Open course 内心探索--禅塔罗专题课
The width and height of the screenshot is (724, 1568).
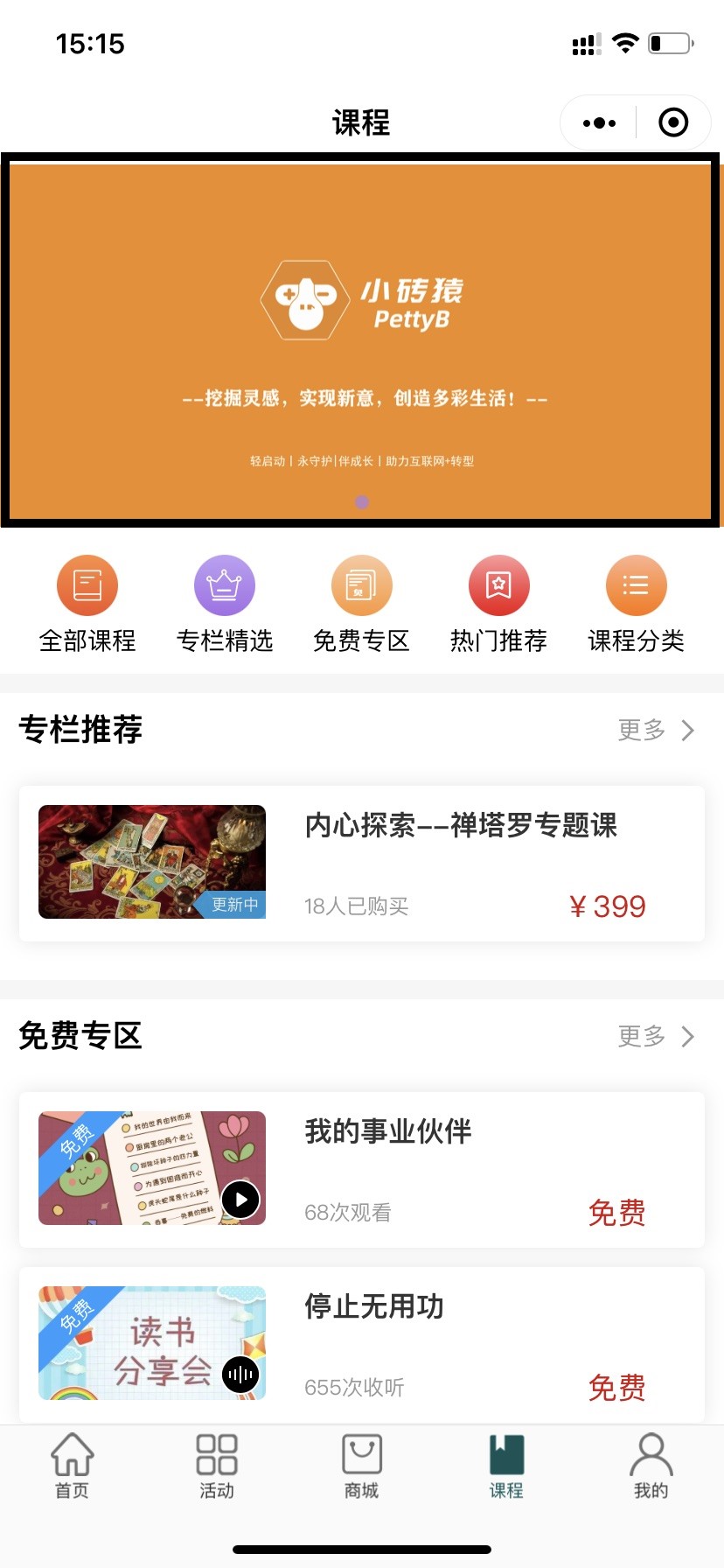[361, 864]
